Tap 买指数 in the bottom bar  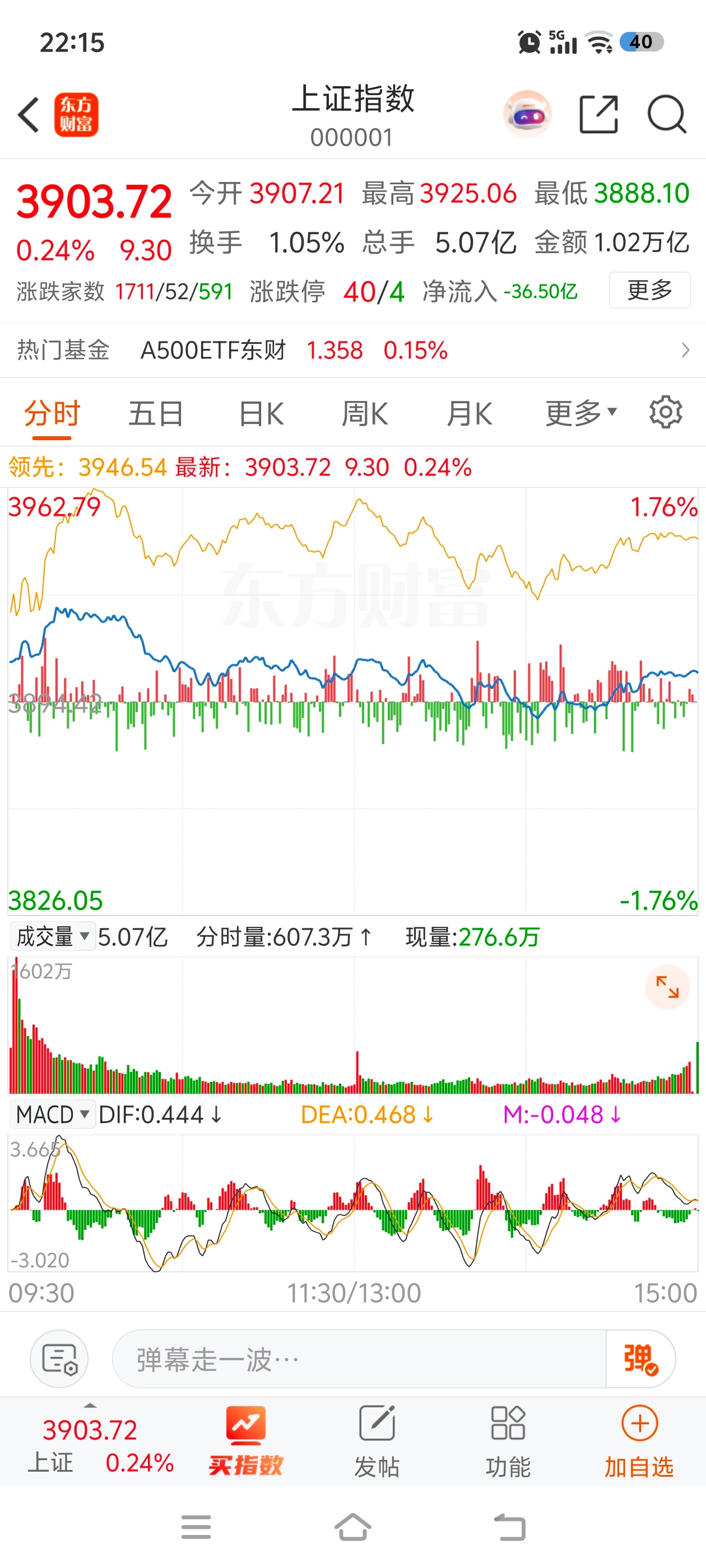click(245, 1441)
